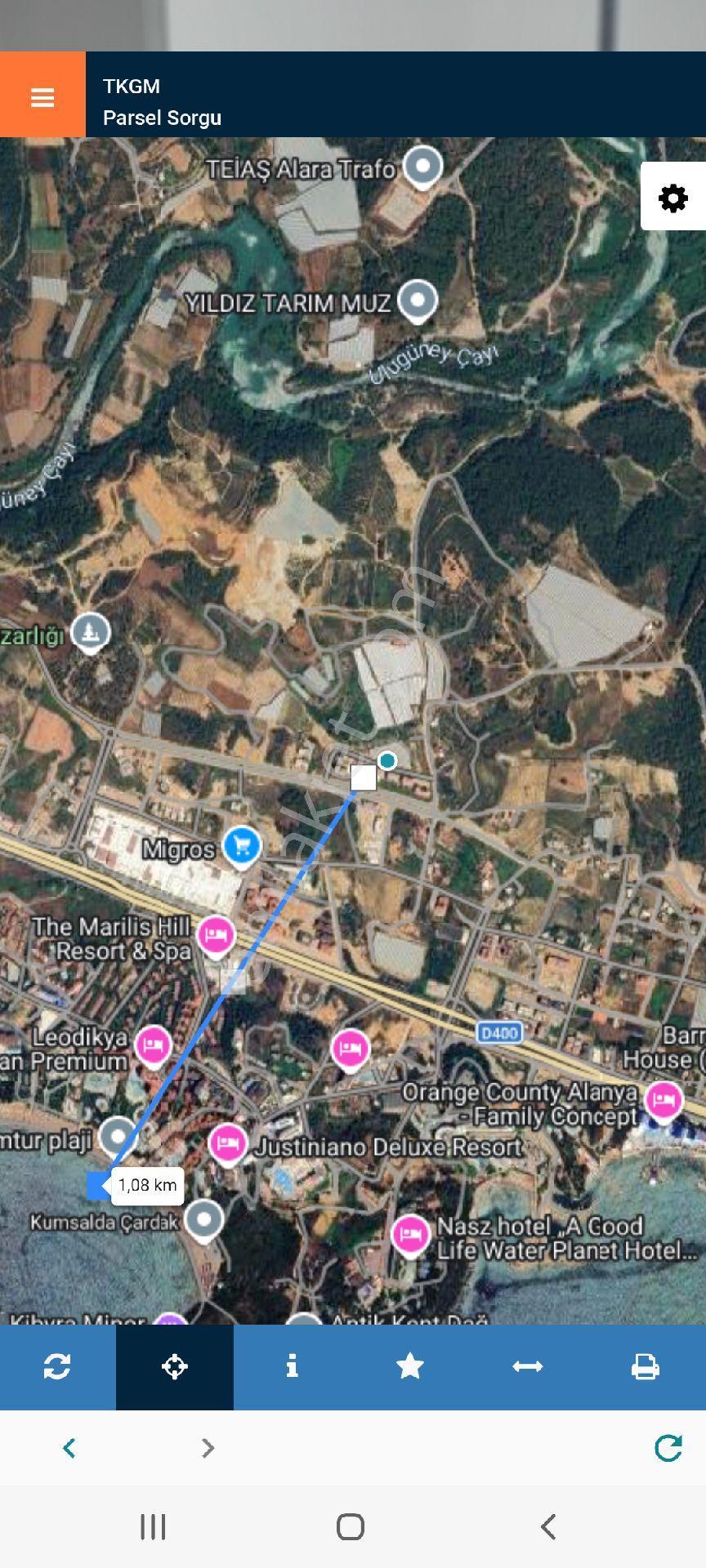
Task: Go to the system home screen
Action: [x=351, y=1526]
